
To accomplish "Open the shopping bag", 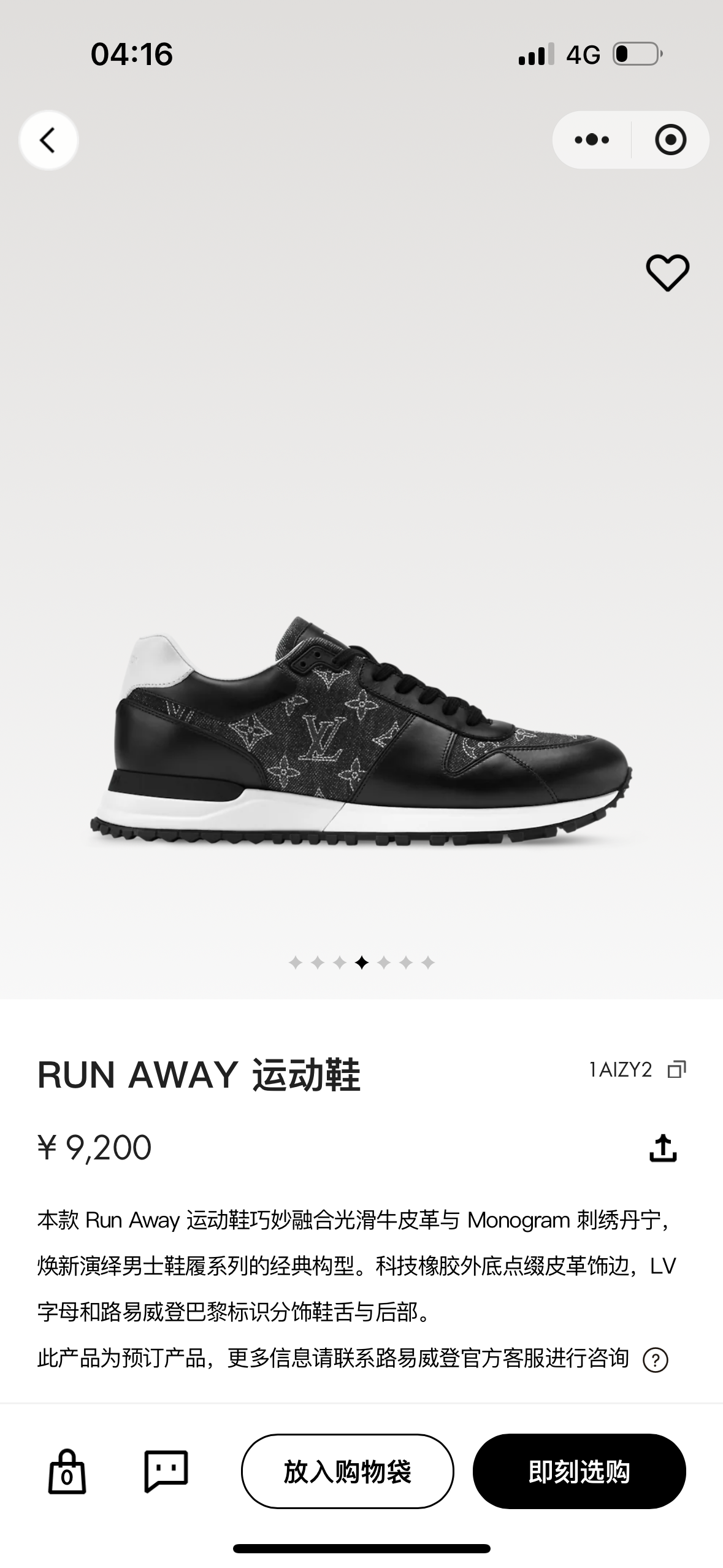I will click(x=67, y=1472).
